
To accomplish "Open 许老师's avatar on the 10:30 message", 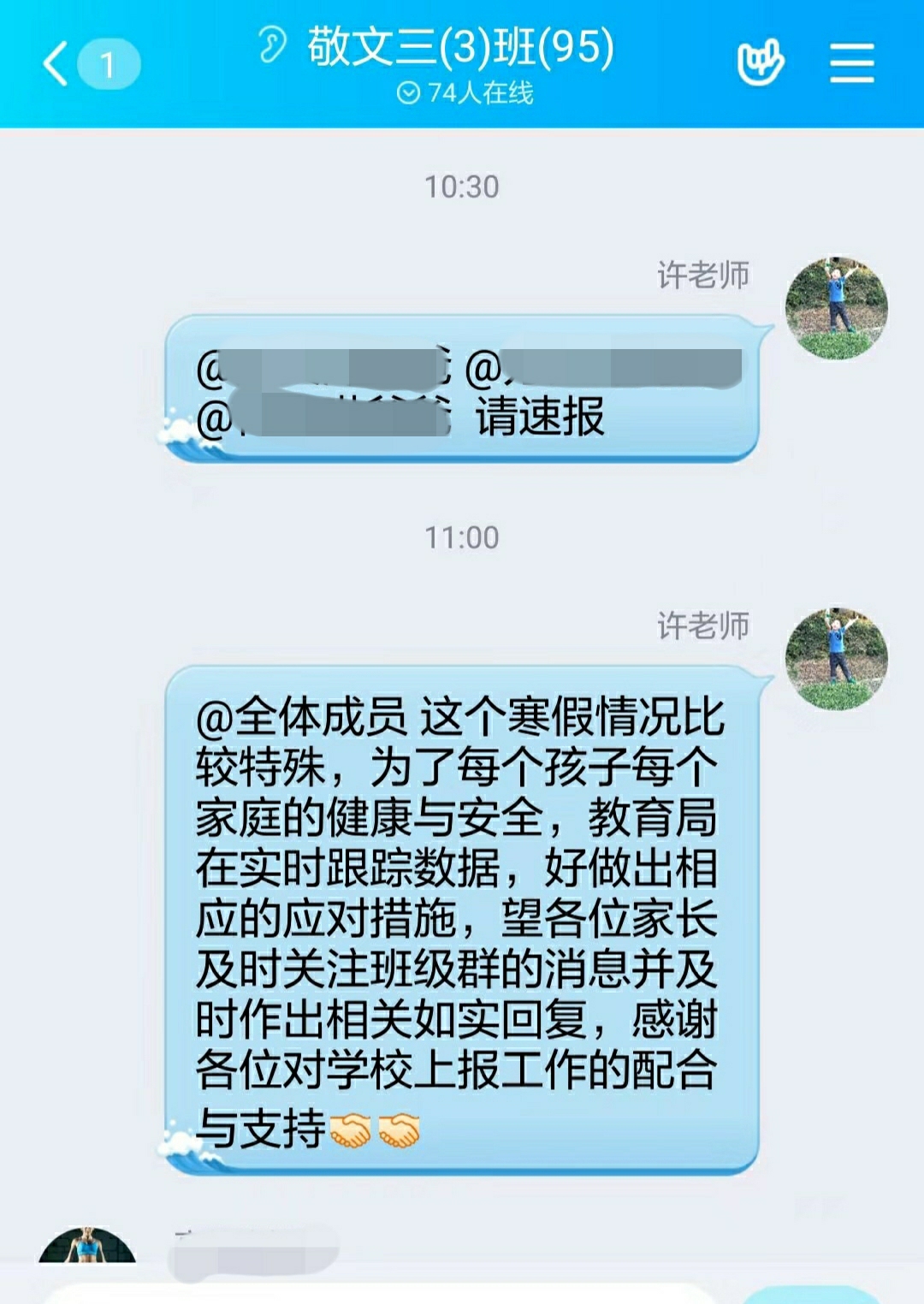I will tap(836, 307).
